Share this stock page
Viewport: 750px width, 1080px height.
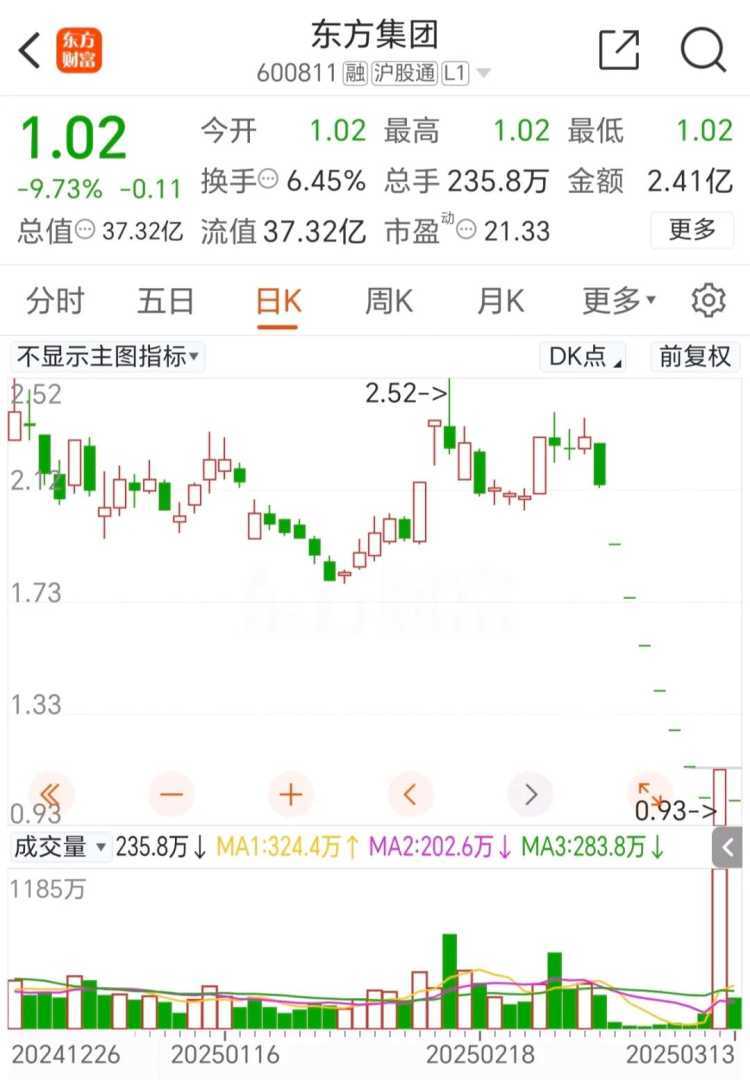click(619, 49)
